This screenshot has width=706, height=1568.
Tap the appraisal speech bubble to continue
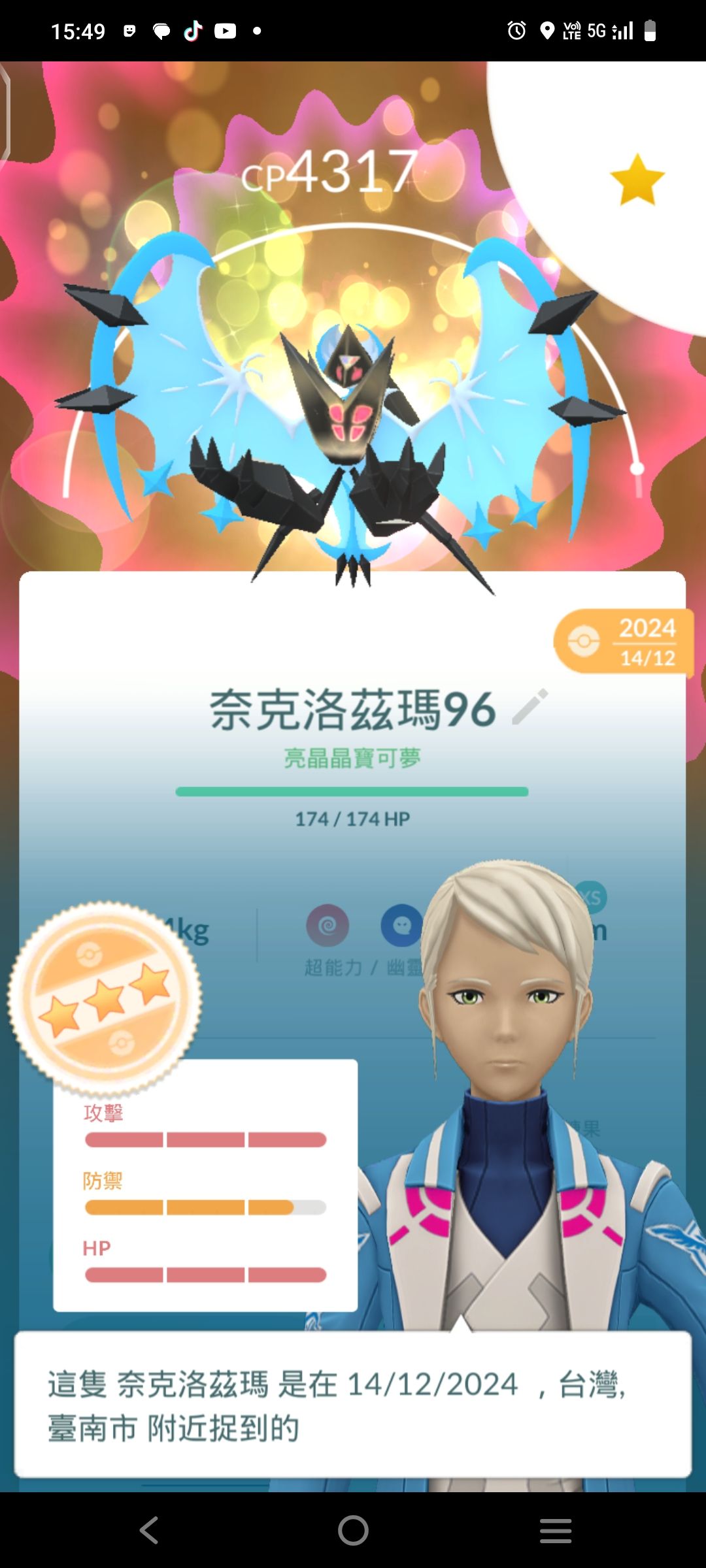coord(353,1405)
